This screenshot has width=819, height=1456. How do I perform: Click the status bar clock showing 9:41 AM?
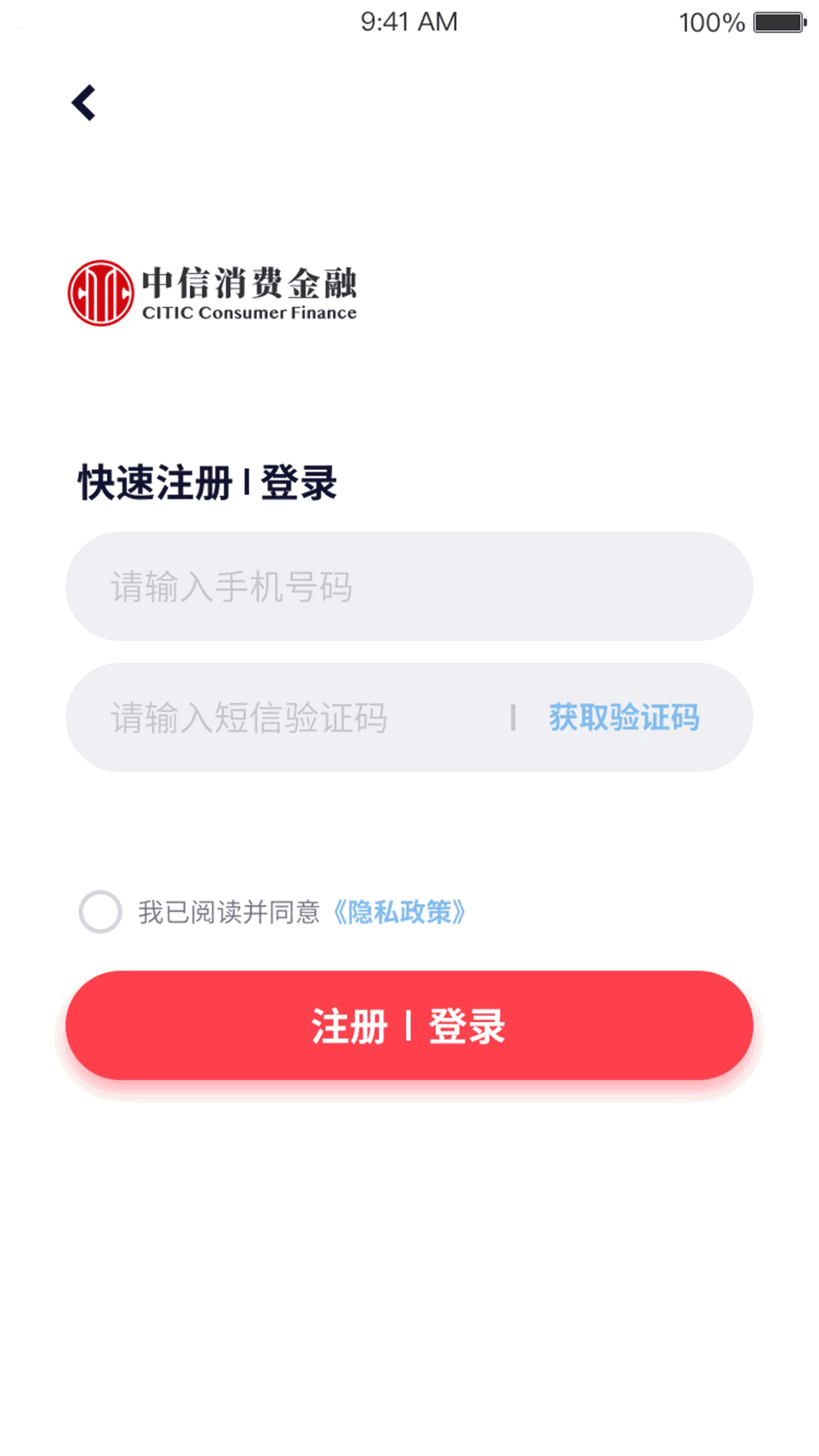(x=408, y=21)
